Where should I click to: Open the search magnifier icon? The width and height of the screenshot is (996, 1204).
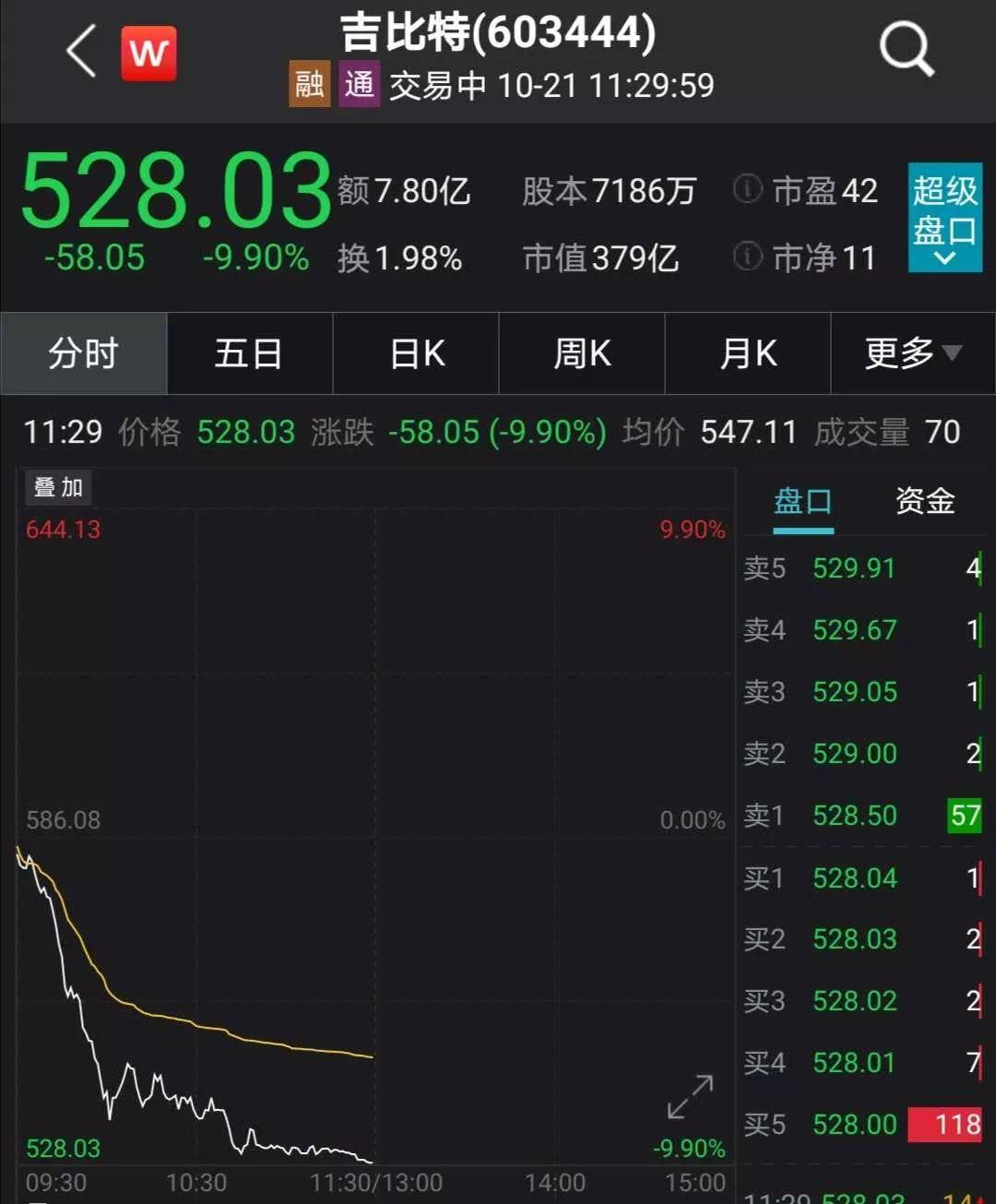[x=907, y=48]
